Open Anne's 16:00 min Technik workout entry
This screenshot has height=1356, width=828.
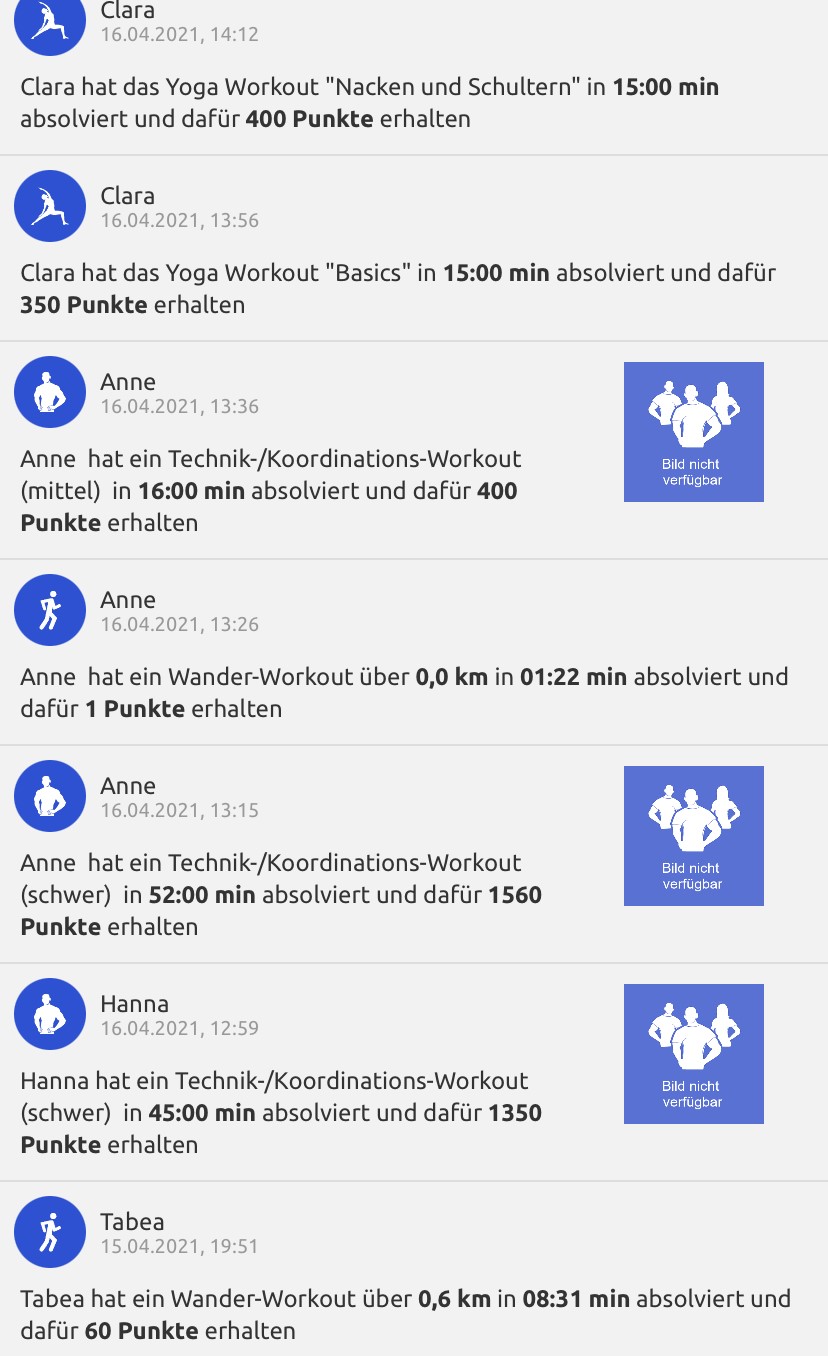point(270,490)
